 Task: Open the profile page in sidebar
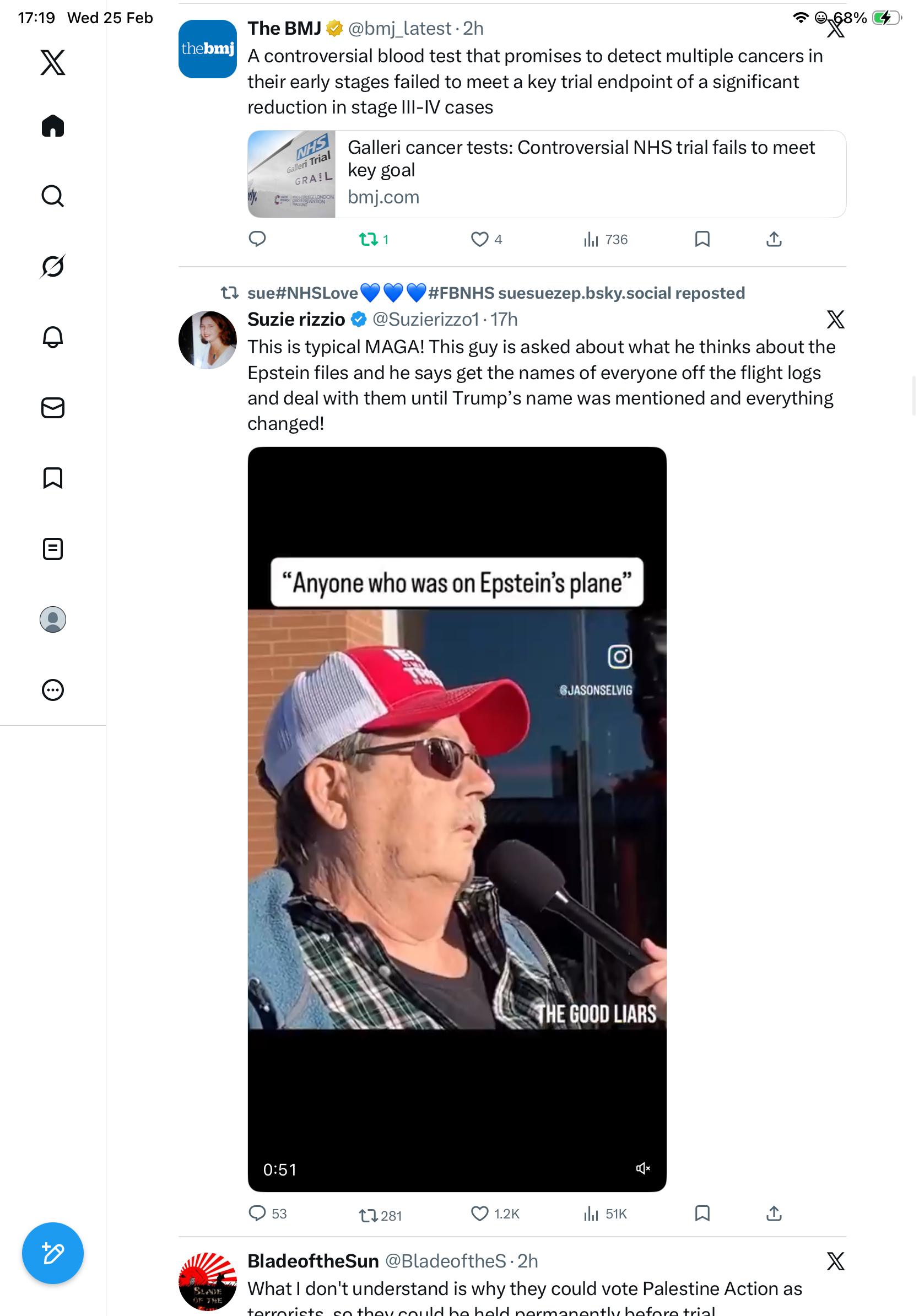tap(53, 619)
